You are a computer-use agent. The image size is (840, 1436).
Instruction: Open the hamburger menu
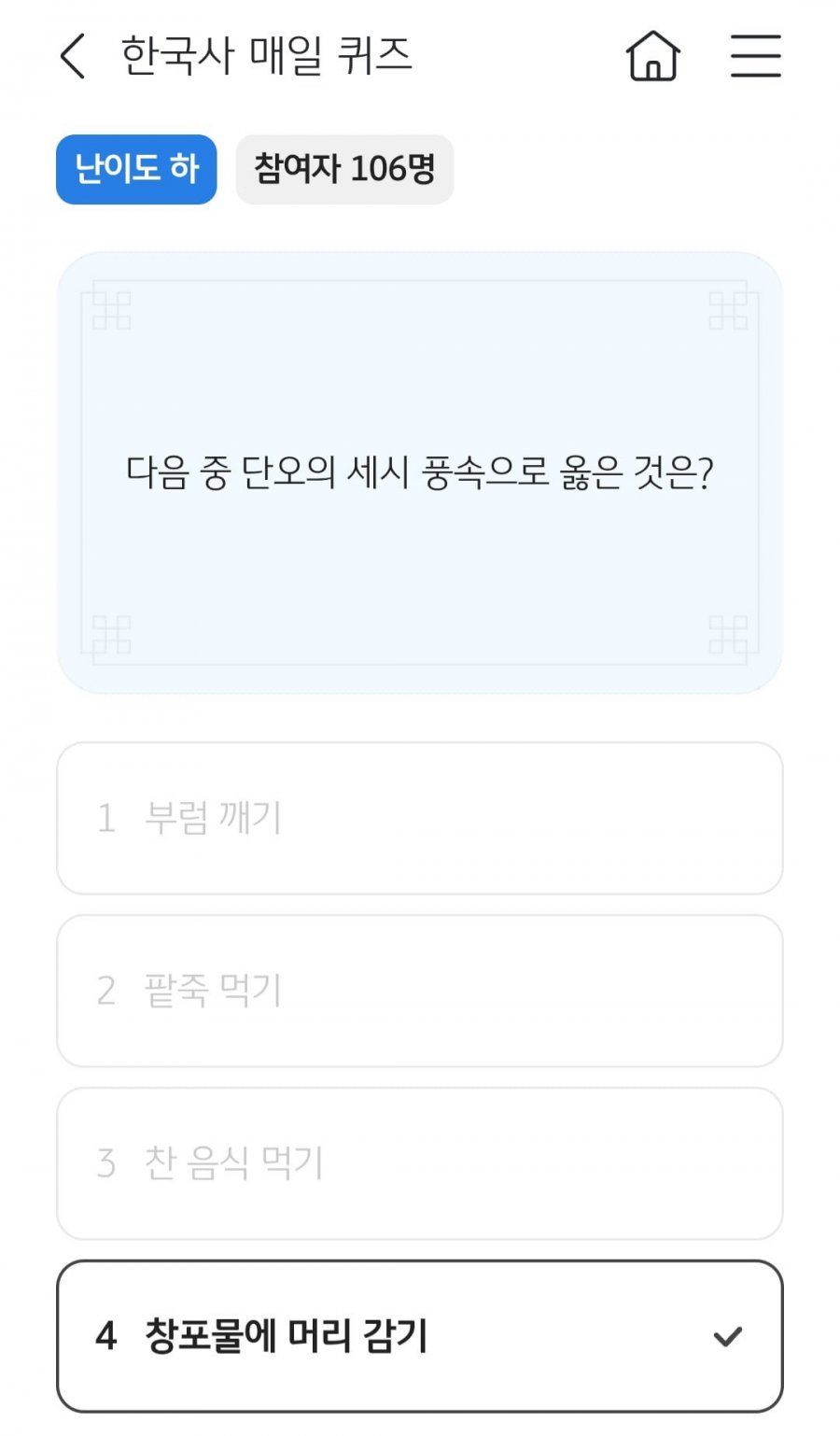(x=755, y=56)
